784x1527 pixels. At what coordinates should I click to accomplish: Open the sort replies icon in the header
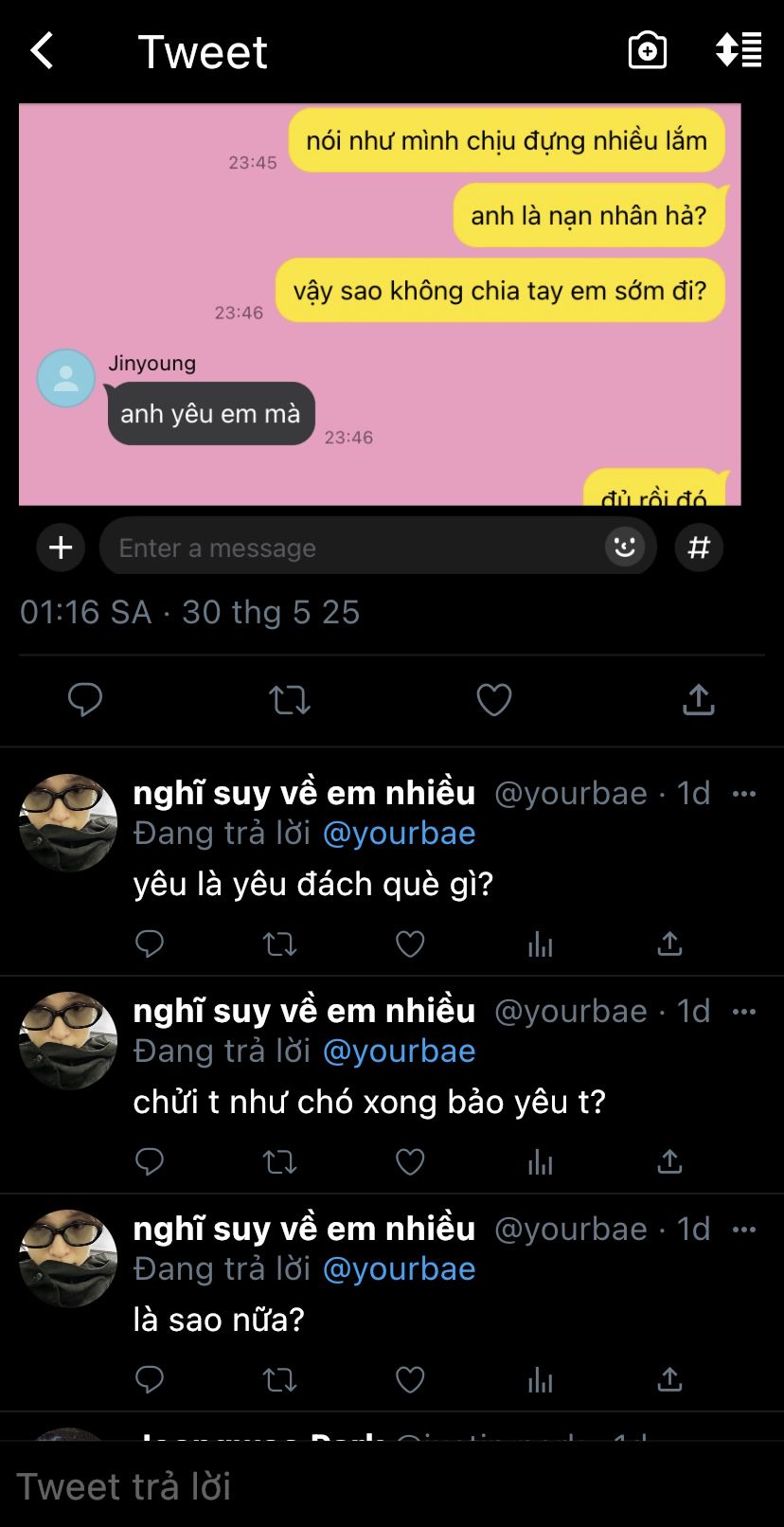point(739,51)
